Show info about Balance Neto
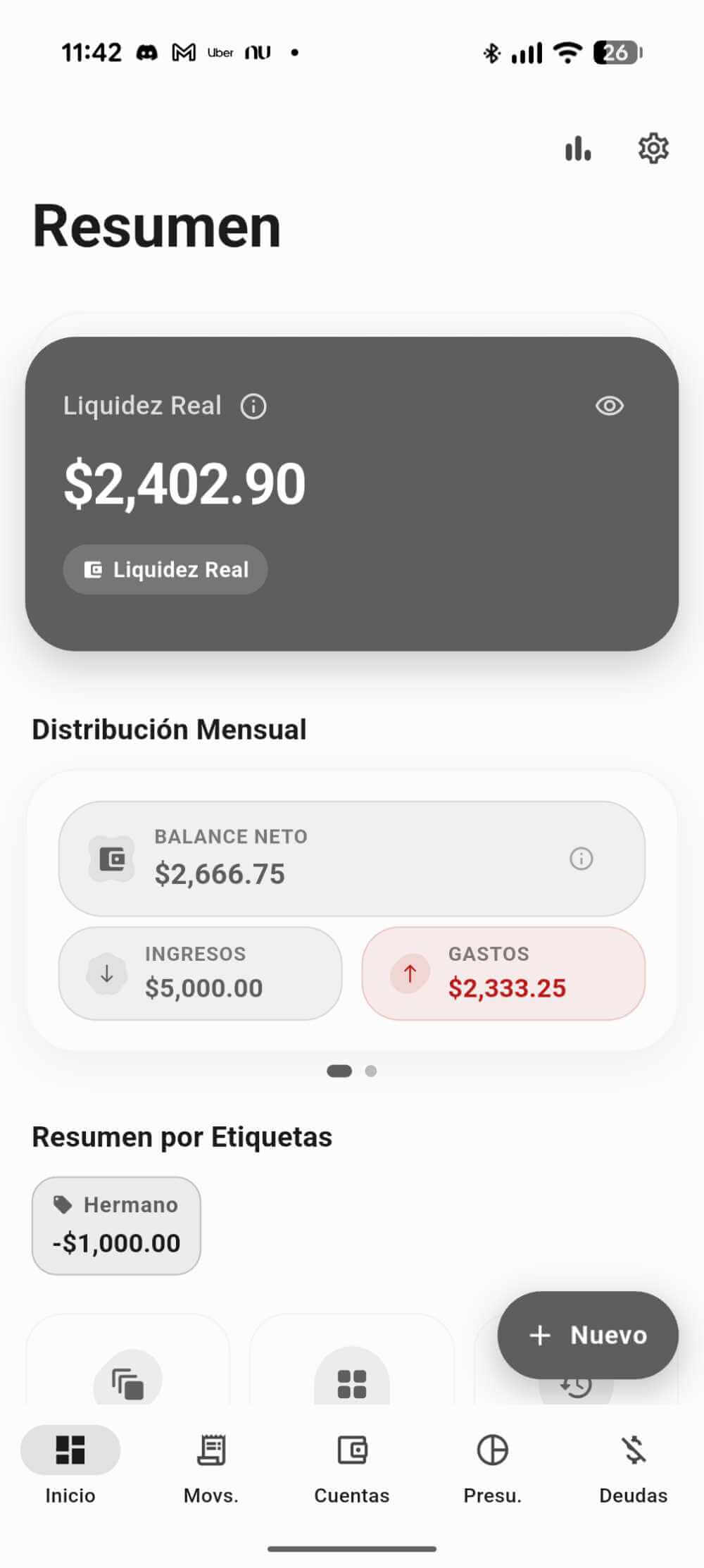This screenshot has width=704, height=1568. pyautogui.click(x=581, y=859)
